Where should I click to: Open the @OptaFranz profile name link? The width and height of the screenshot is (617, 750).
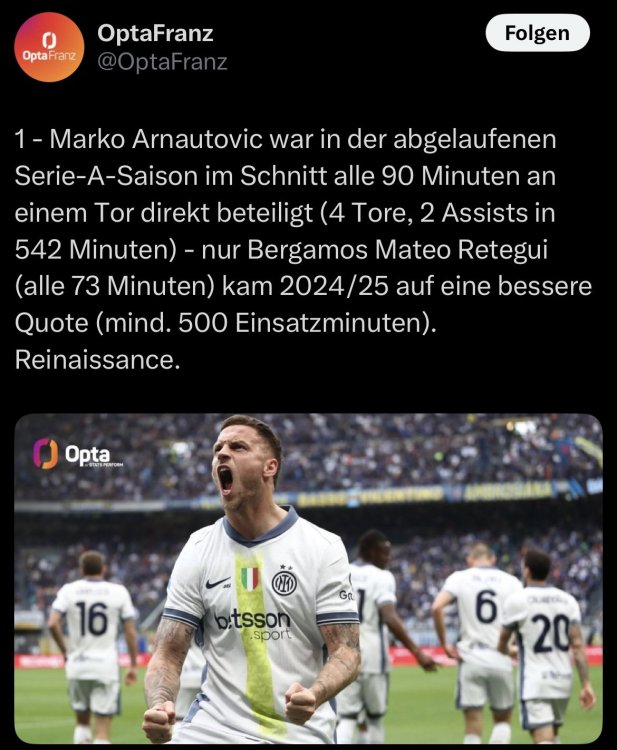[161, 62]
